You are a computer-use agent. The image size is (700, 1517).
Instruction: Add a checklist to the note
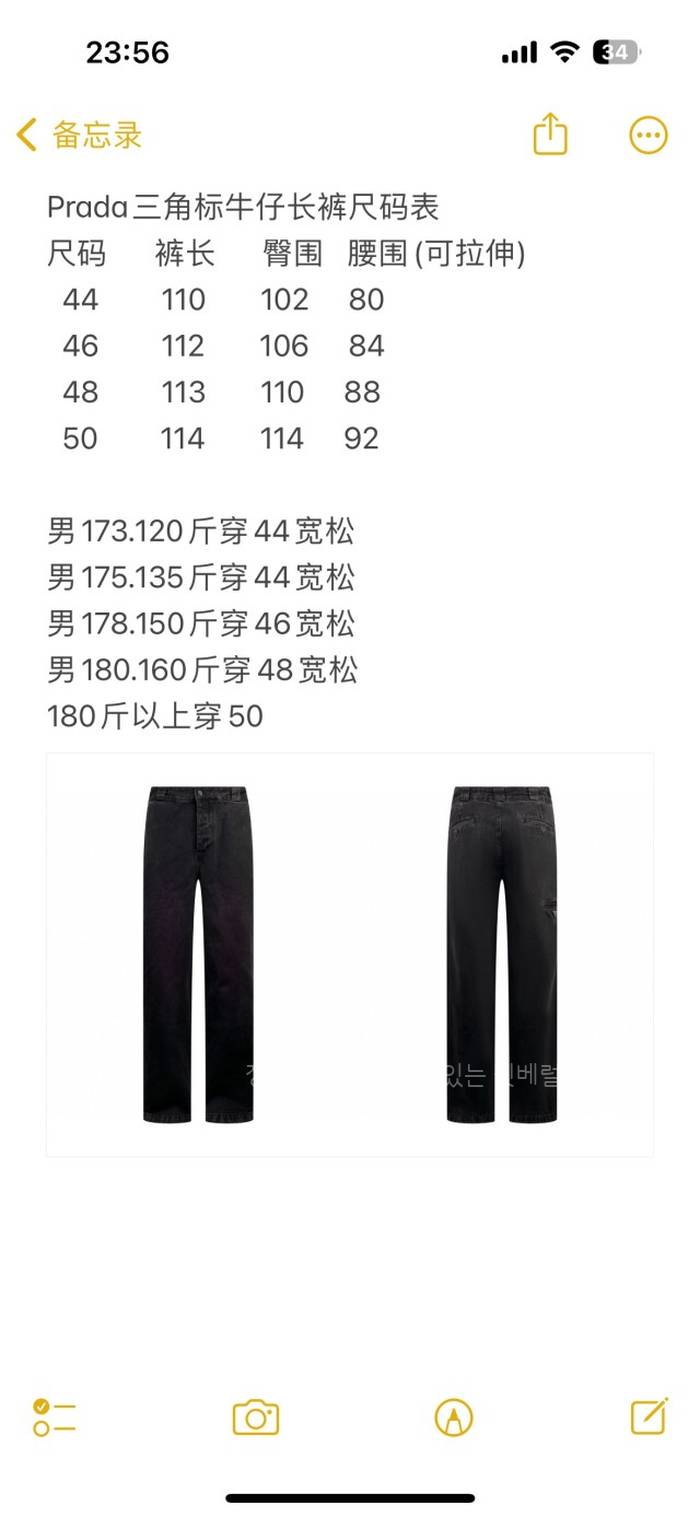54,1417
